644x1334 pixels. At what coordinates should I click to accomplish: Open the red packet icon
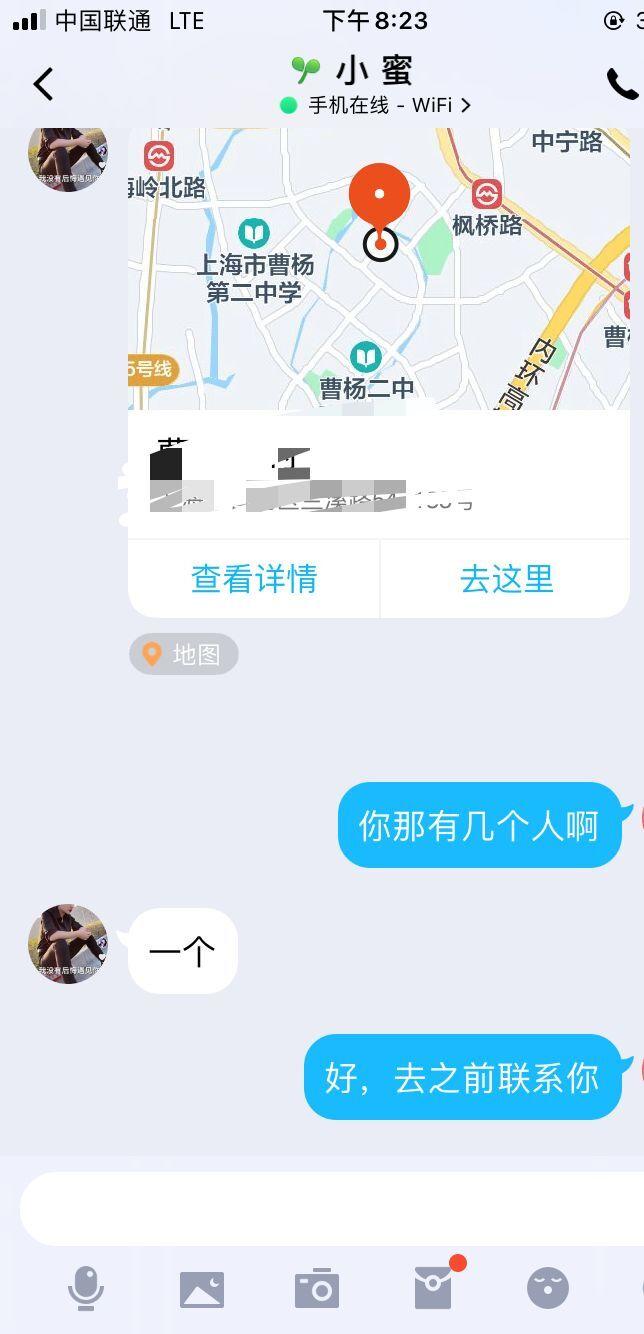tap(433, 1288)
